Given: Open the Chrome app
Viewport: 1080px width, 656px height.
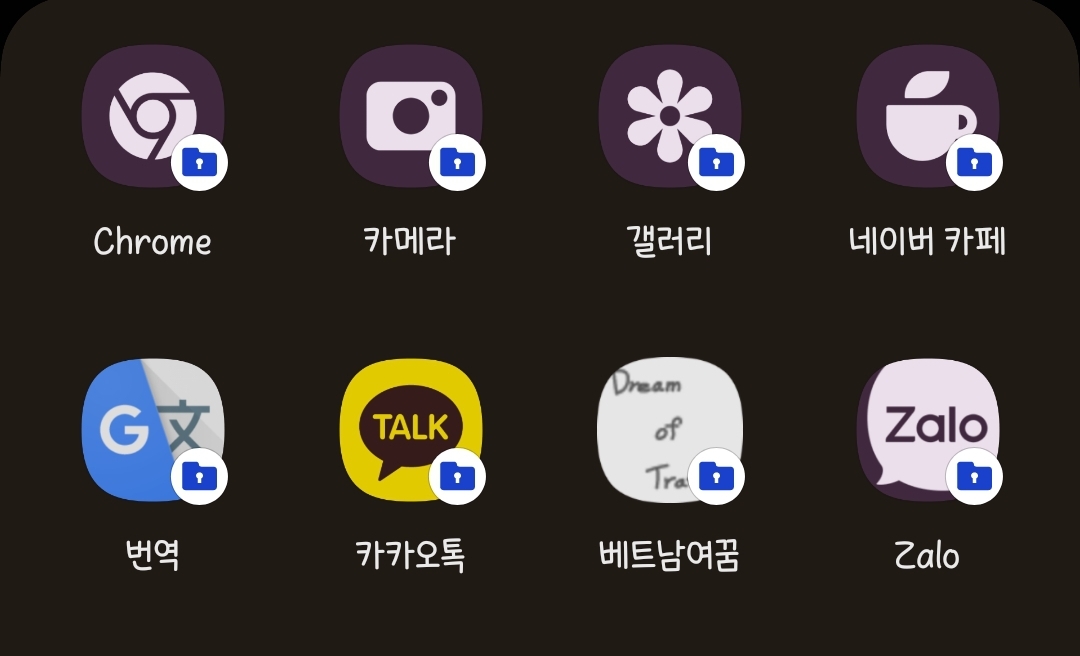Looking at the screenshot, I should [152, 117].
